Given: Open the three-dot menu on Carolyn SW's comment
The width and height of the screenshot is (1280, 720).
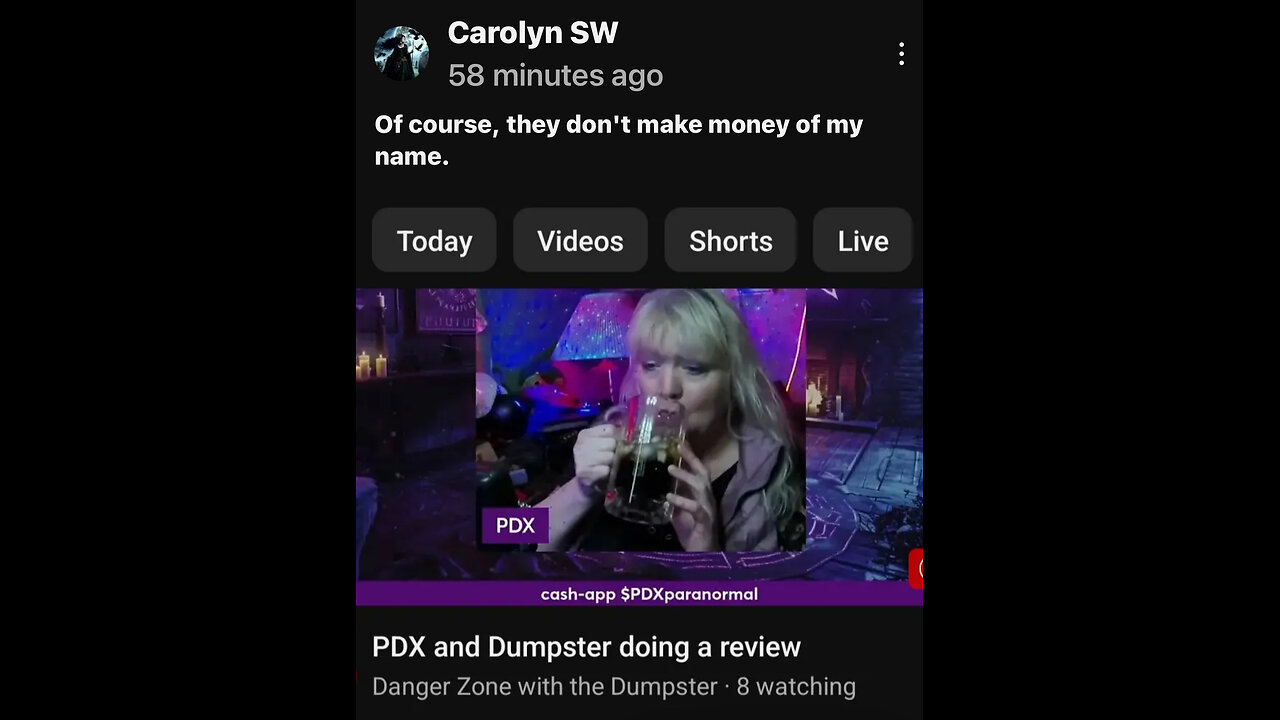Looking at the screenshot, I should click(901, 54).
